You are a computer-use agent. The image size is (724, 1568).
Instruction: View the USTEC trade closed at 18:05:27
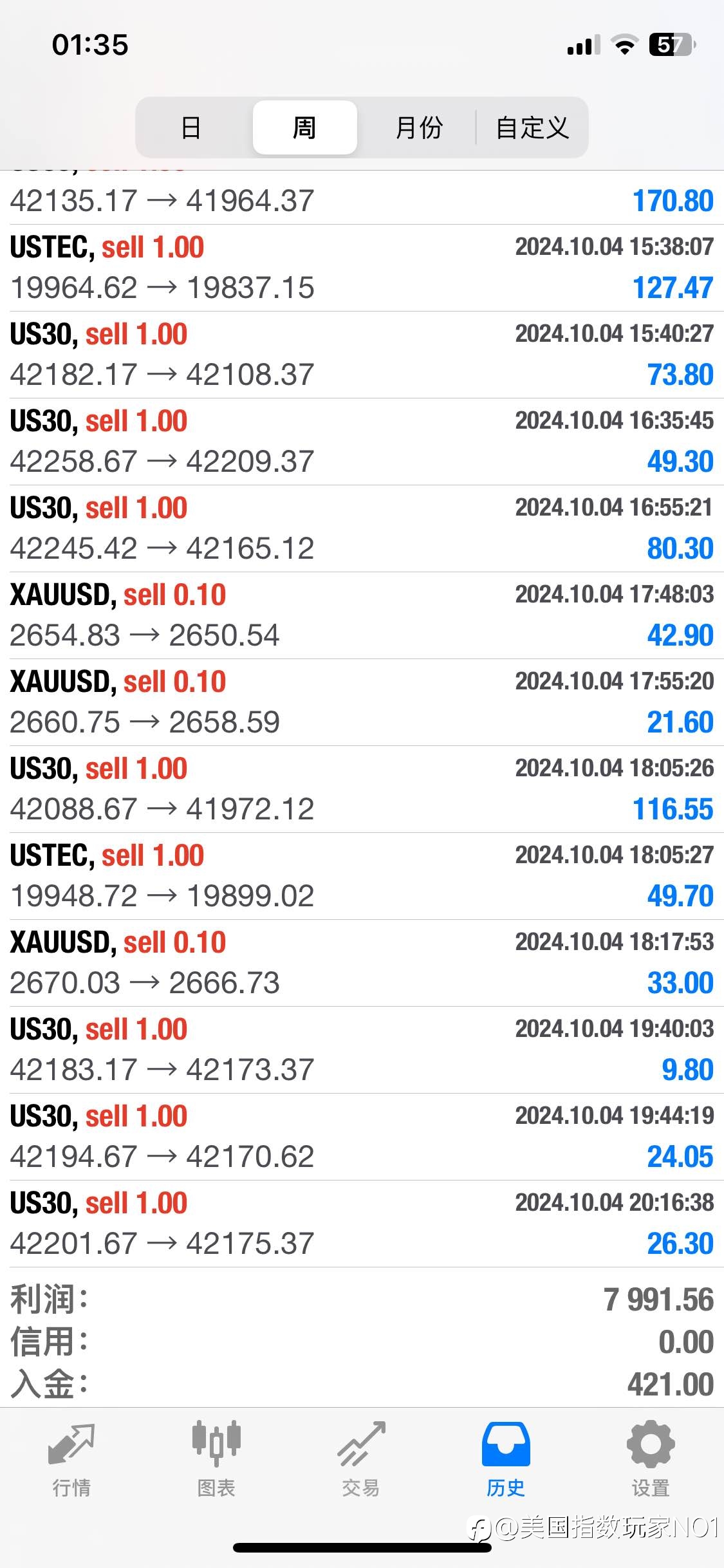pos(362,876)
